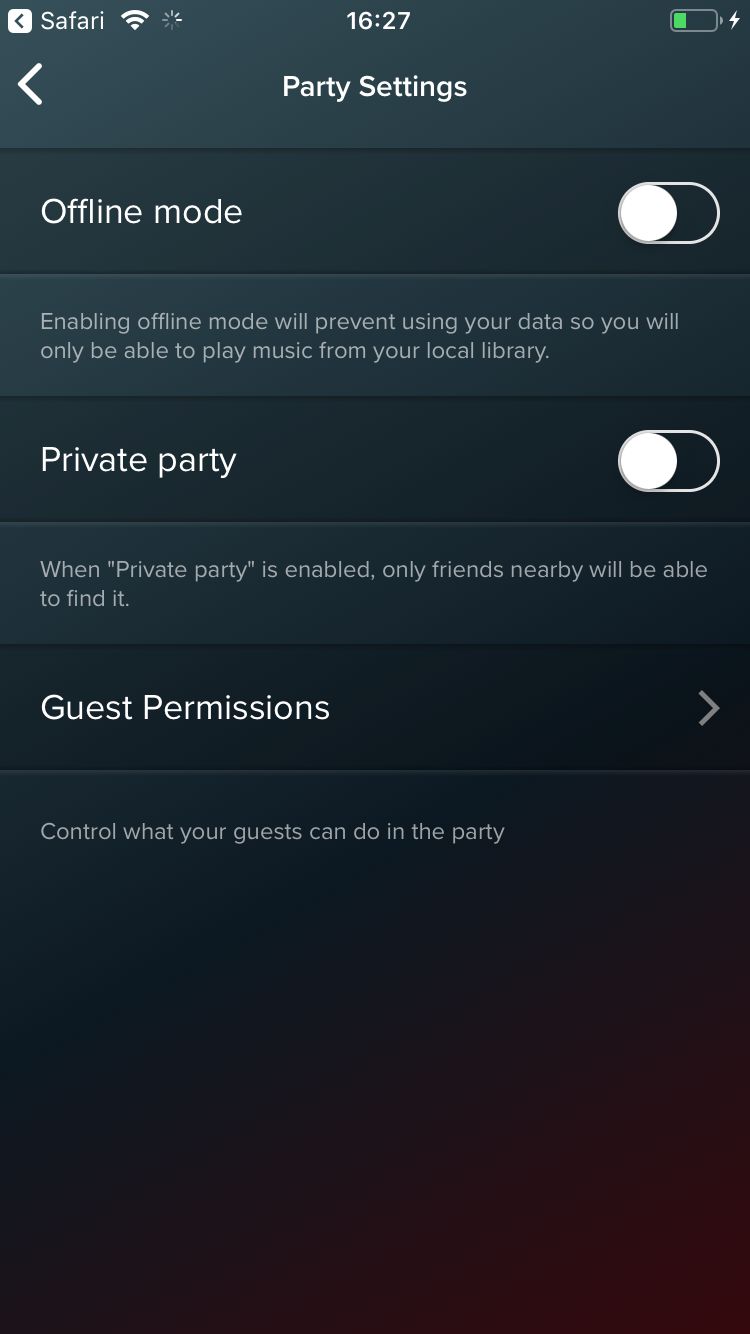The height and width of the screenshot is (1334, 750).
Task: Return to Safari via status bar link
Action: pyautogui.click(x=56, y=20)
